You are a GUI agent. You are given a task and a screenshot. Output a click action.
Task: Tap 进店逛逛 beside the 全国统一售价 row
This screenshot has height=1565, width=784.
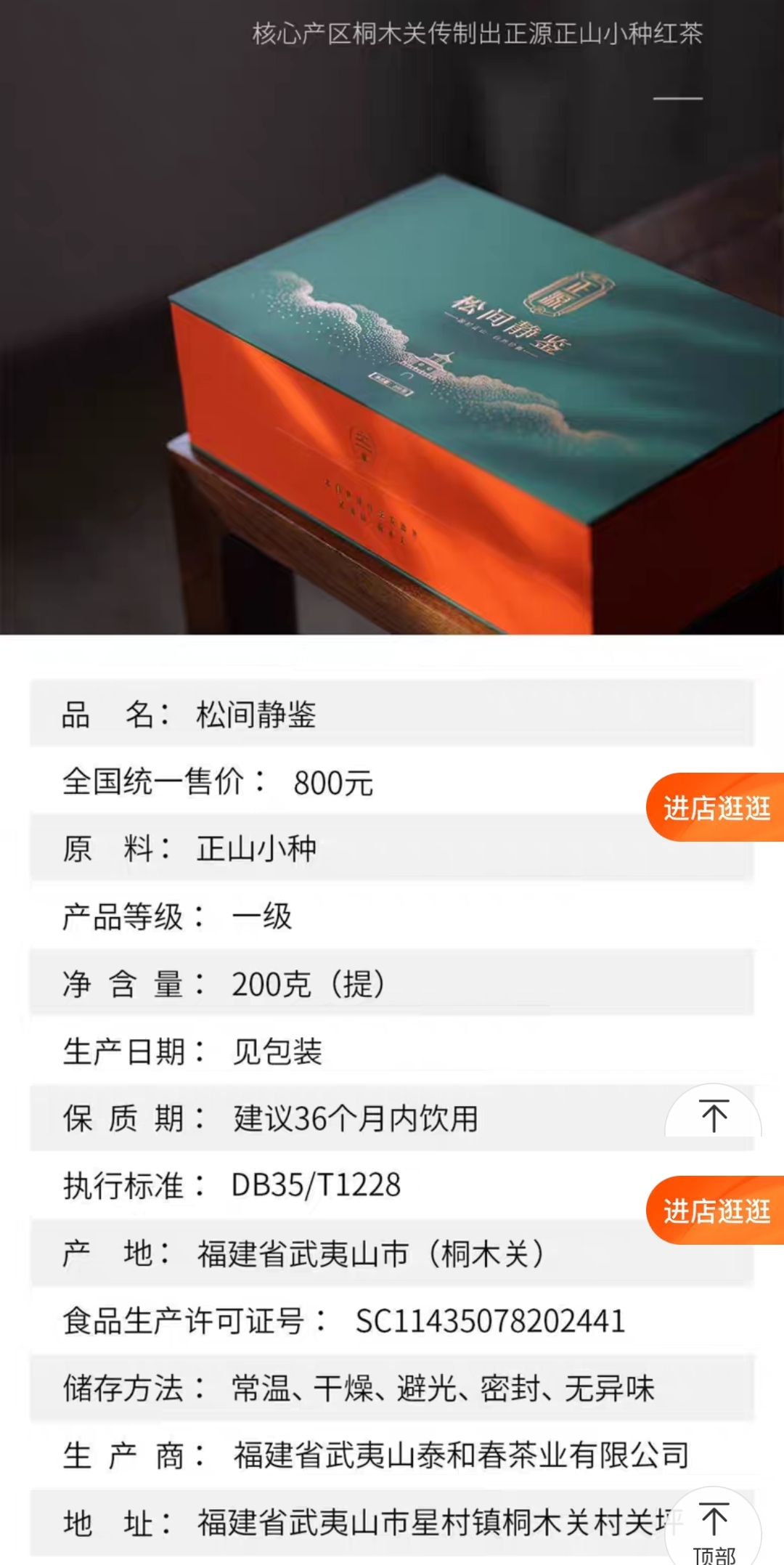[x=716, y=808]
